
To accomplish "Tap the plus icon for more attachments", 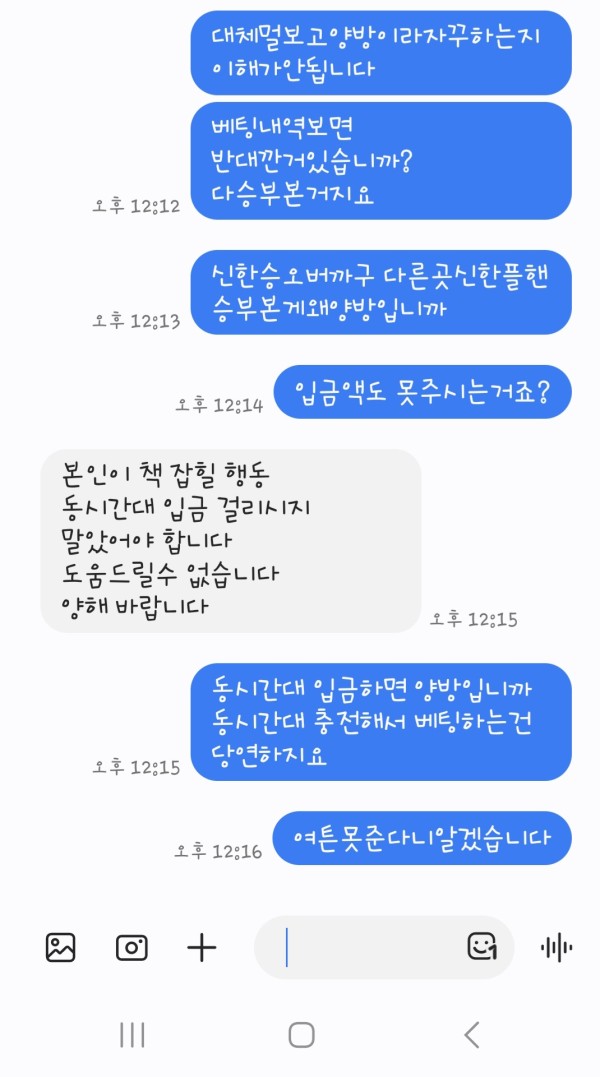I will point(202,947).
